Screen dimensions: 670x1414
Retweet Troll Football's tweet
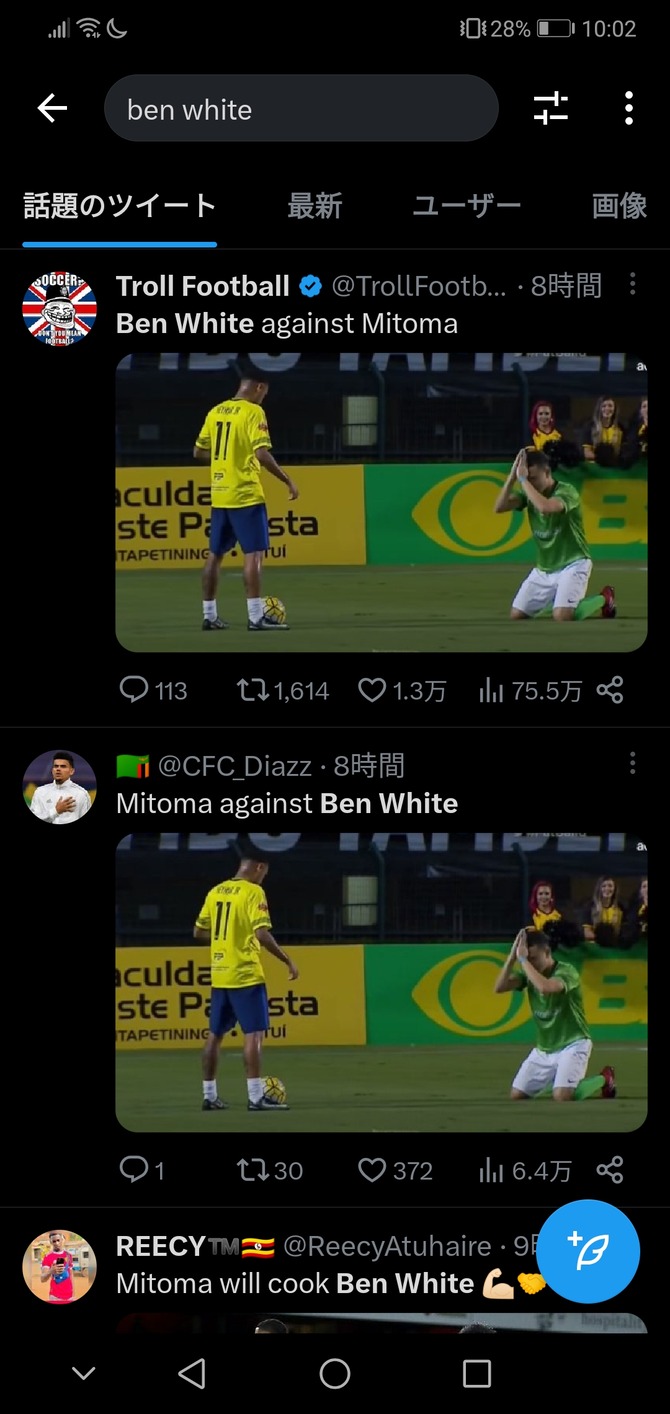pyautogui.click(x=283, y=690)
